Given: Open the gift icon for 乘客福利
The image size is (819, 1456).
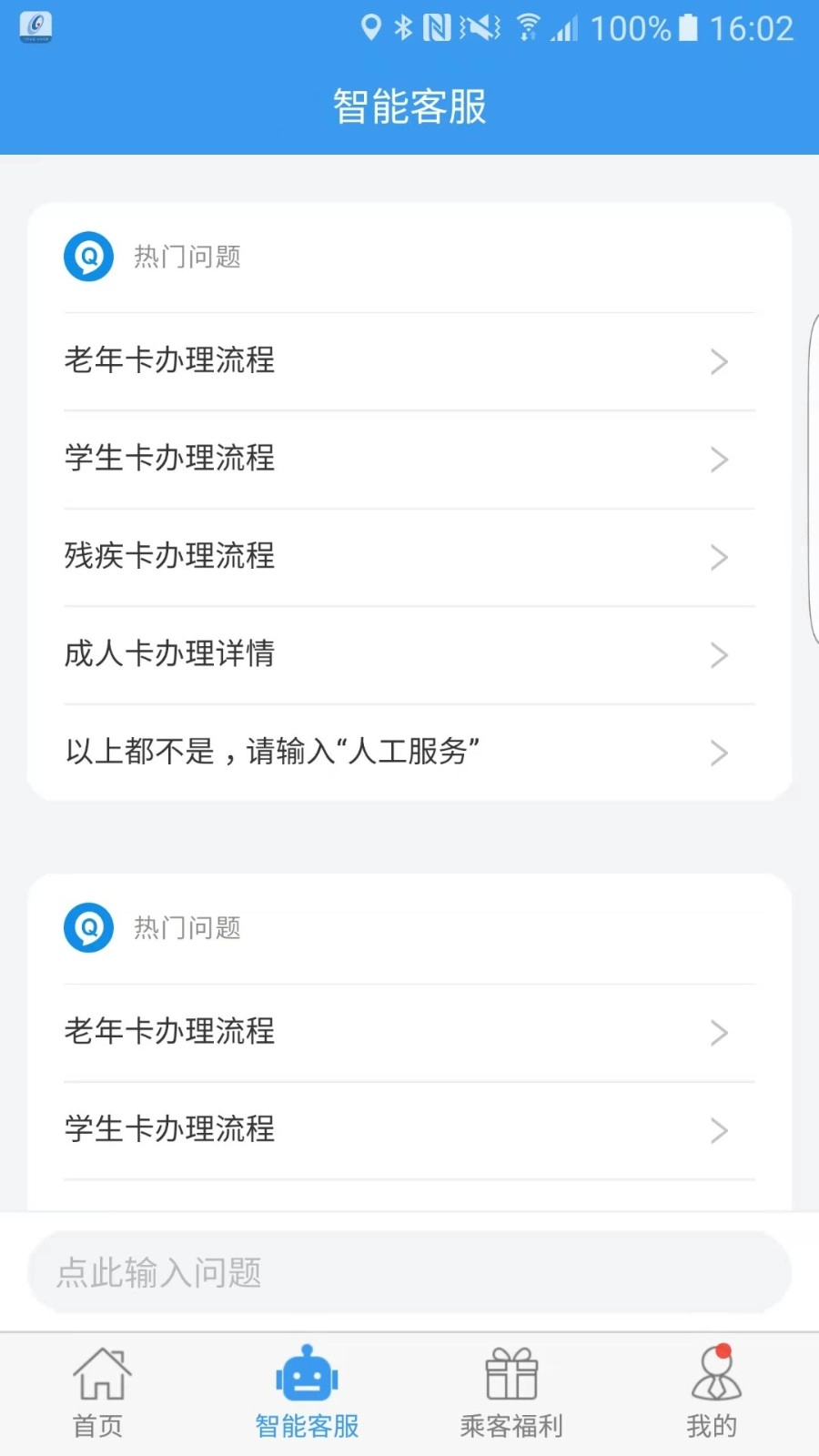Looking at the screenshot, I should [511, 1376].
